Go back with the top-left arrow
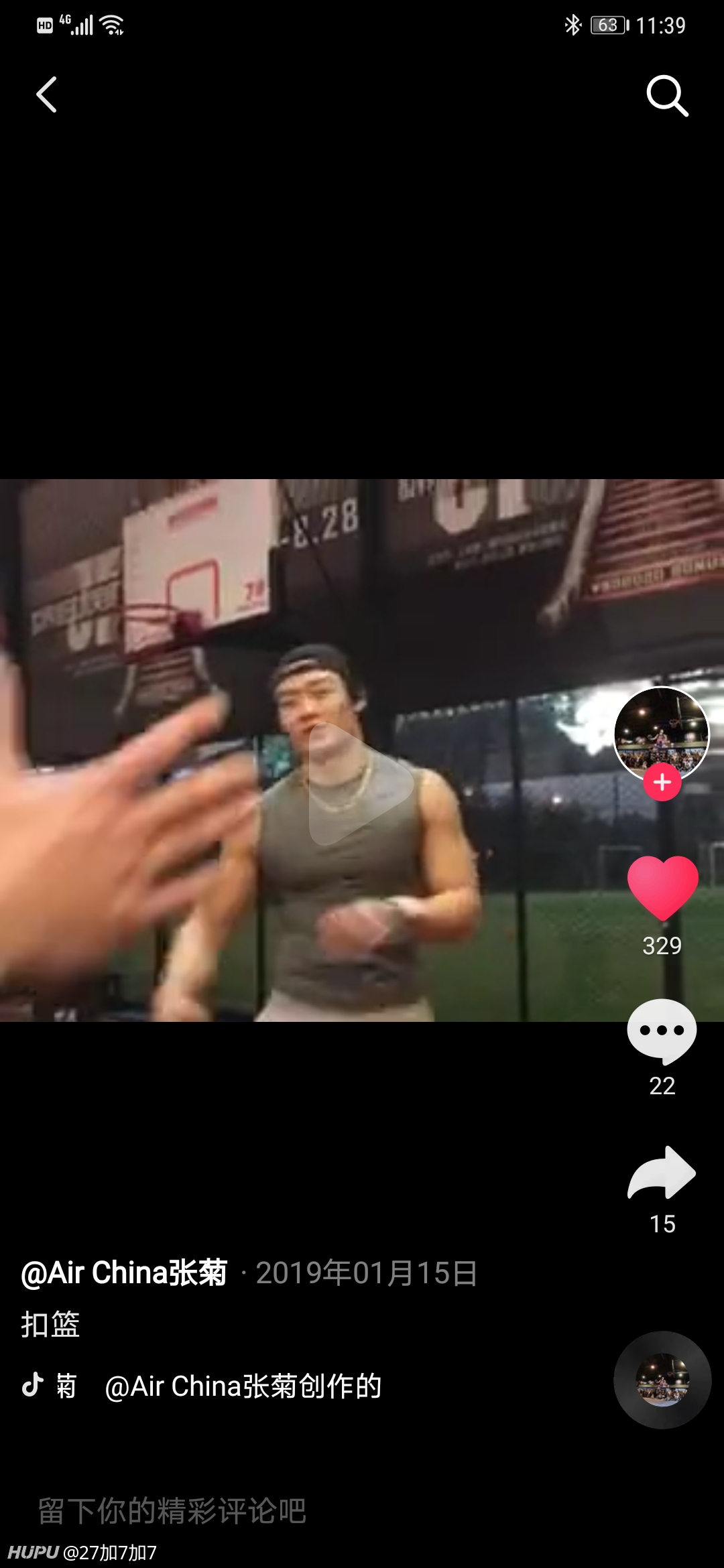Image resolution: width=724 pixels, height=1568 pixels. click(x=46, y=94)
